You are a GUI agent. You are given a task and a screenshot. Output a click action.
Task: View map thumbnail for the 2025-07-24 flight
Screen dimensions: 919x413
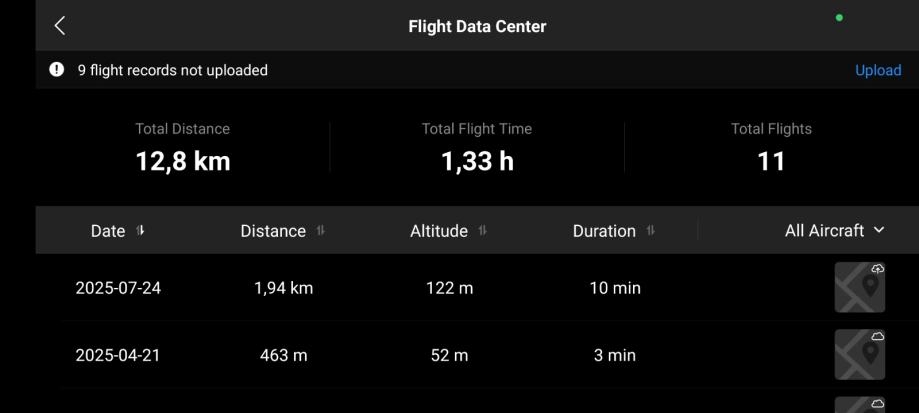[x=860, y=288]
